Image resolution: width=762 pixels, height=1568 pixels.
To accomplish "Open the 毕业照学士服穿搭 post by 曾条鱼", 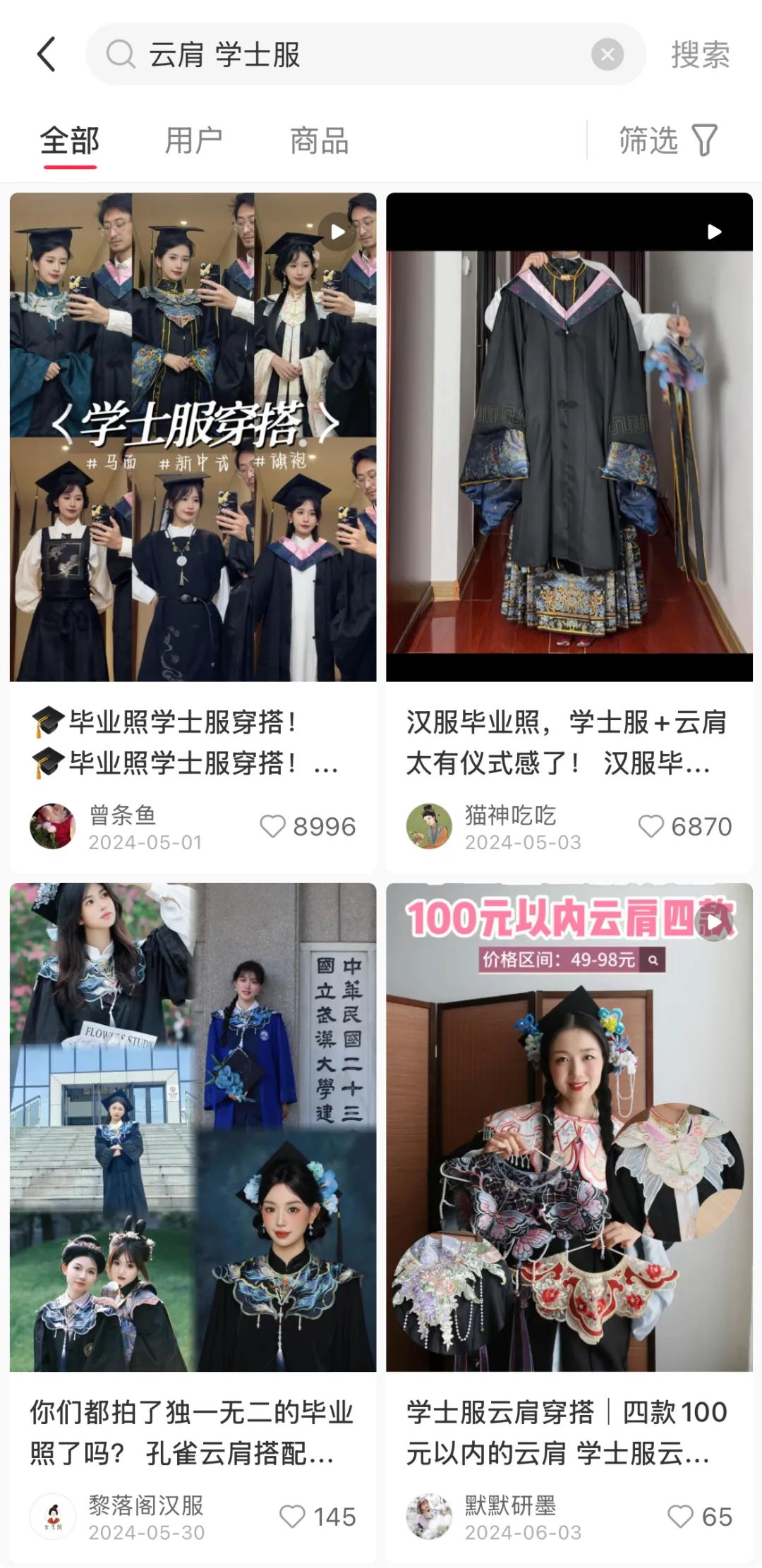I will point(193,437).
